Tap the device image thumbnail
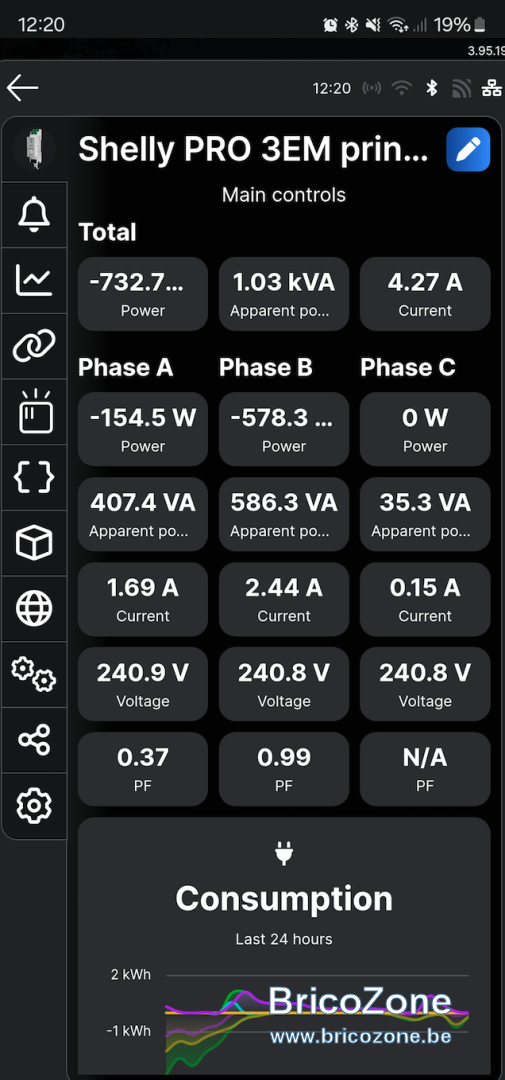This screenshot has width=505, height=1080. pos(34,149)
